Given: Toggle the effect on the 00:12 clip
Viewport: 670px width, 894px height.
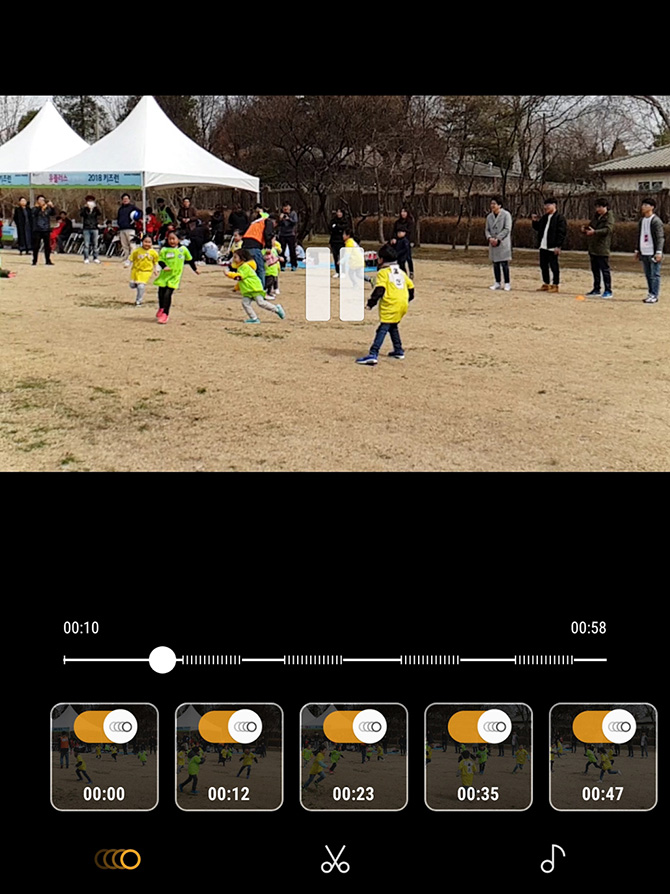Looking at the screenshot, I should 229,726.
